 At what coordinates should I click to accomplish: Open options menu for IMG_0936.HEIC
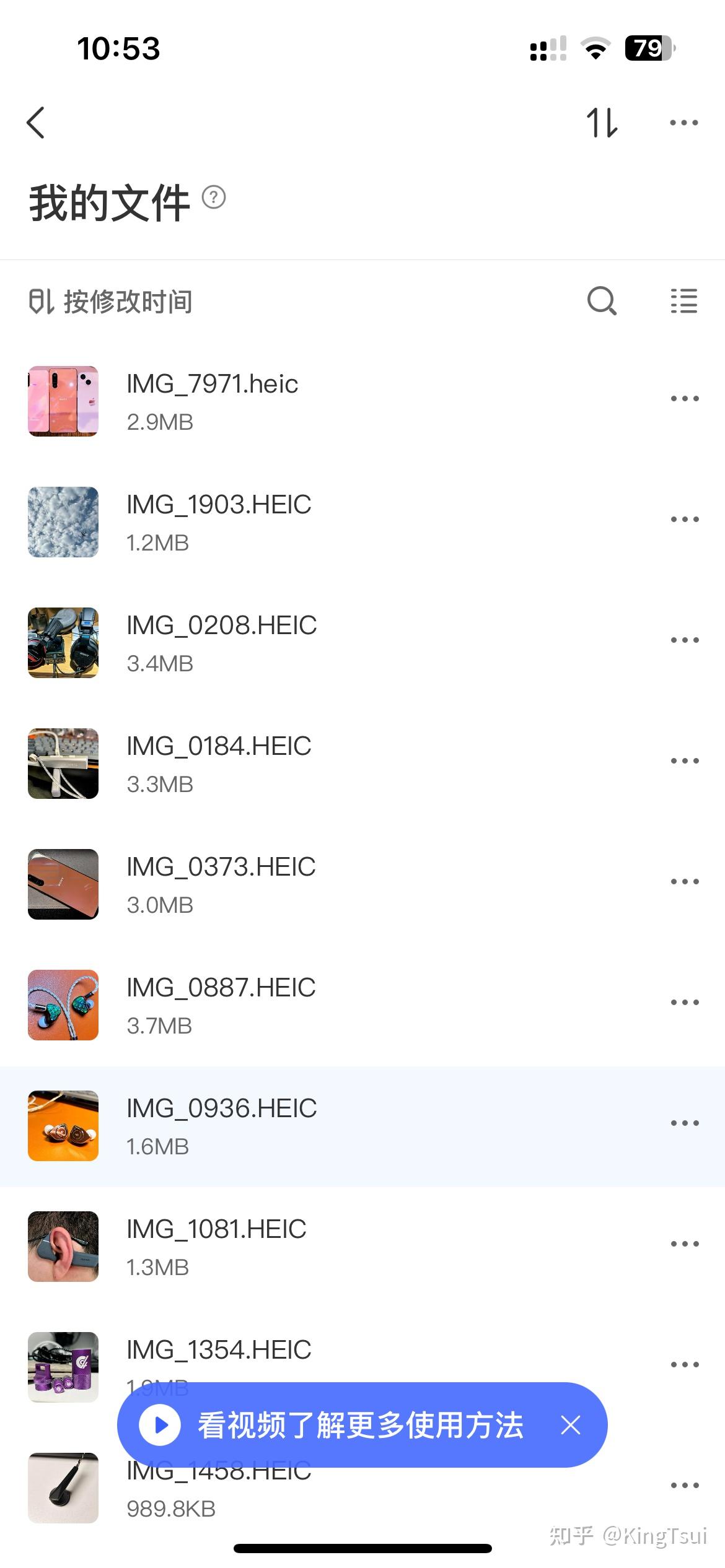coord(683,1123)
